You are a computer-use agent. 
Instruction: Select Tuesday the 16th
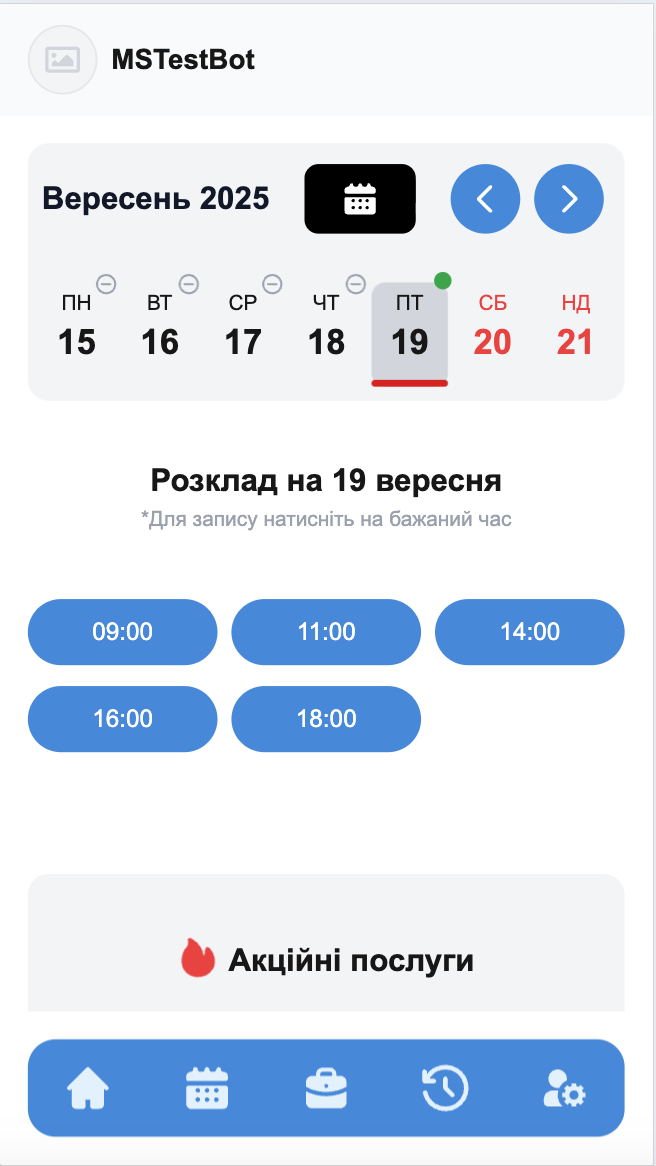tap(160, 330)
